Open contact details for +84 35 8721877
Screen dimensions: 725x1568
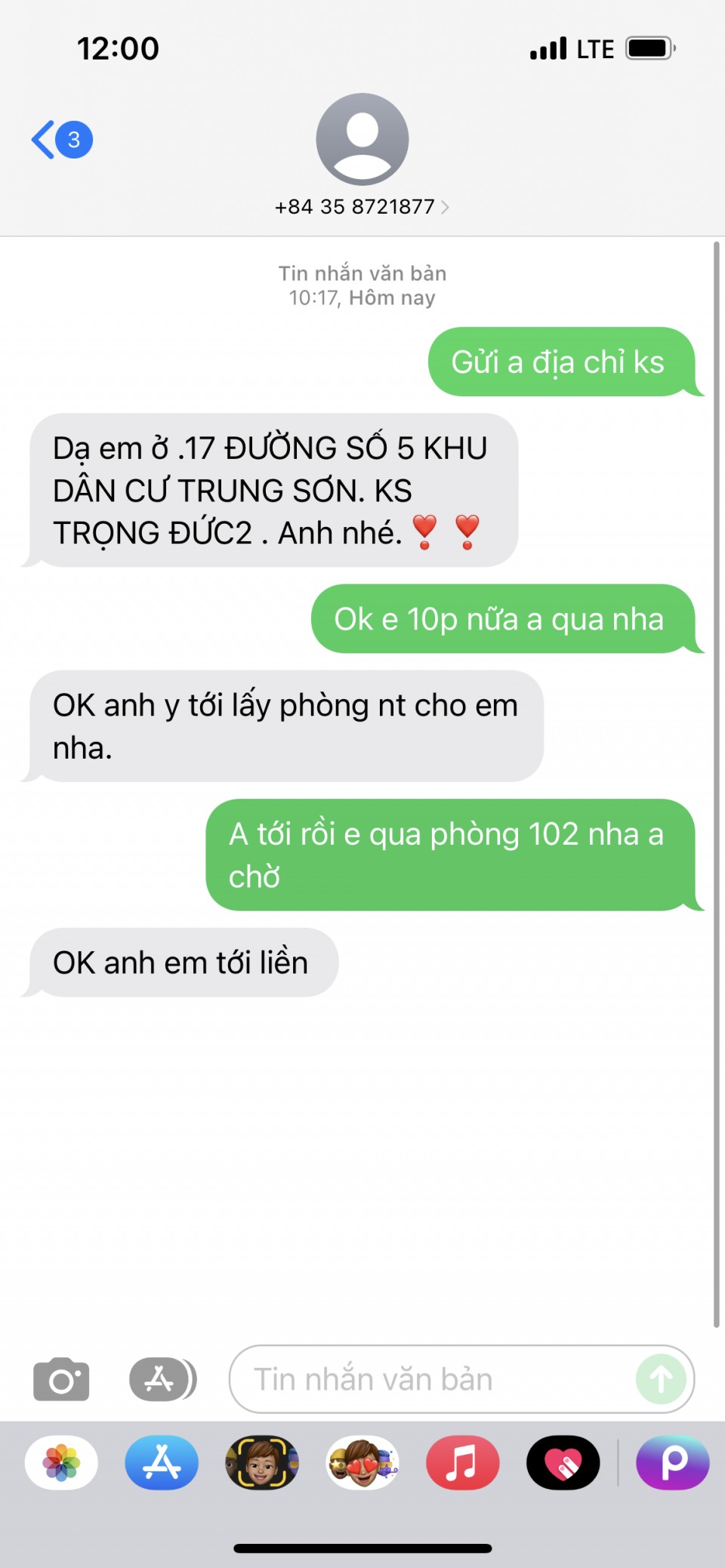click(x=362, y=206)
